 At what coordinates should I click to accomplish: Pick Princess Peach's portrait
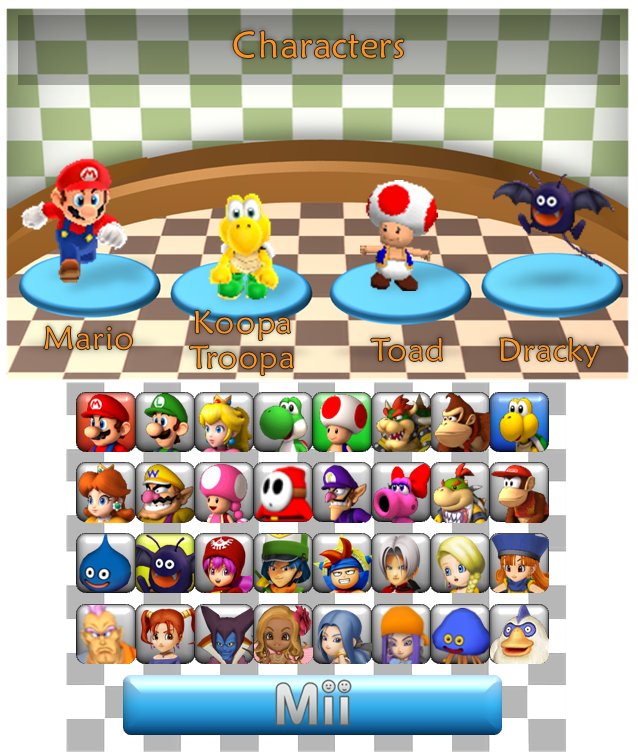tap(223, 421)
